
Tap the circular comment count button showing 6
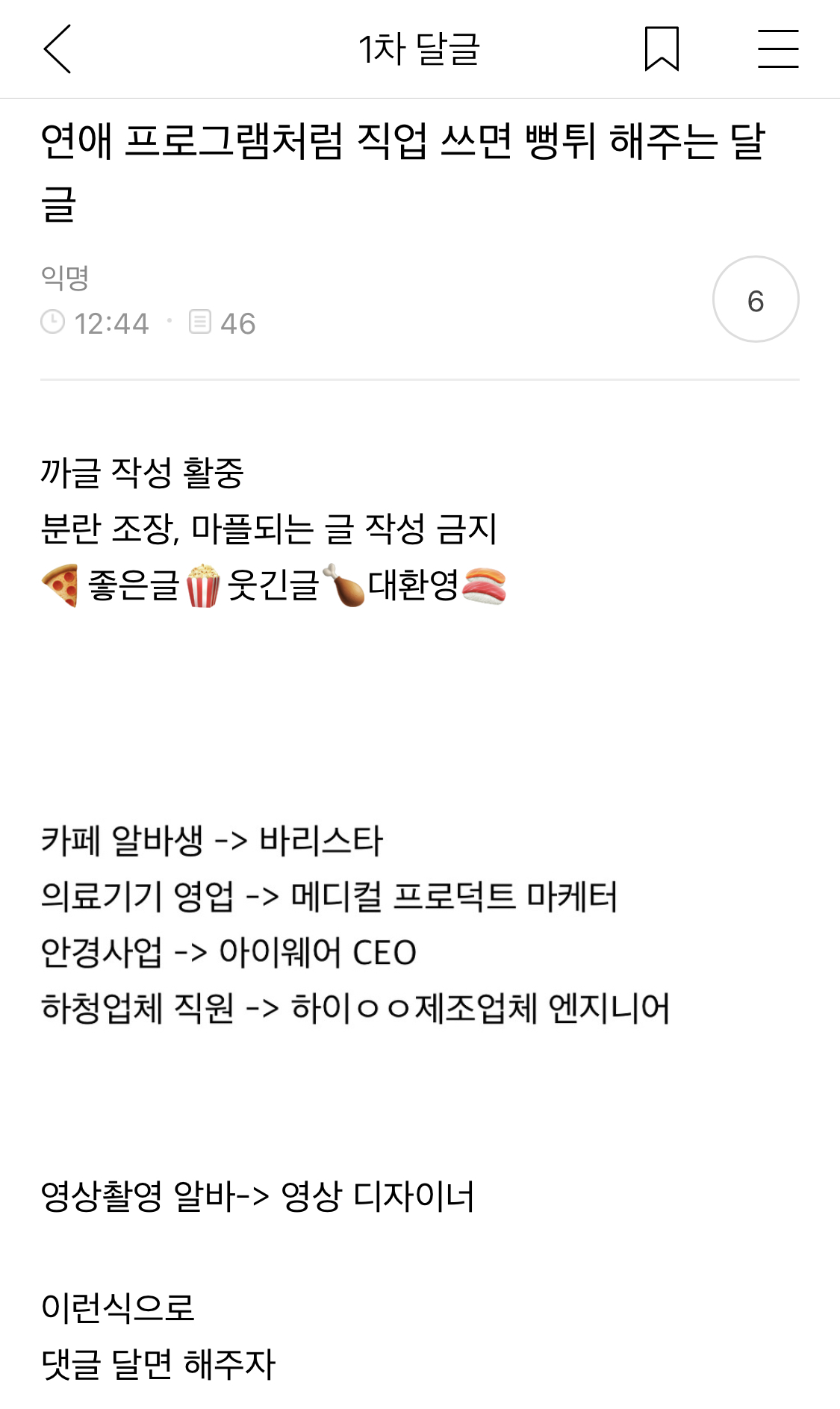tap(756, 299)
